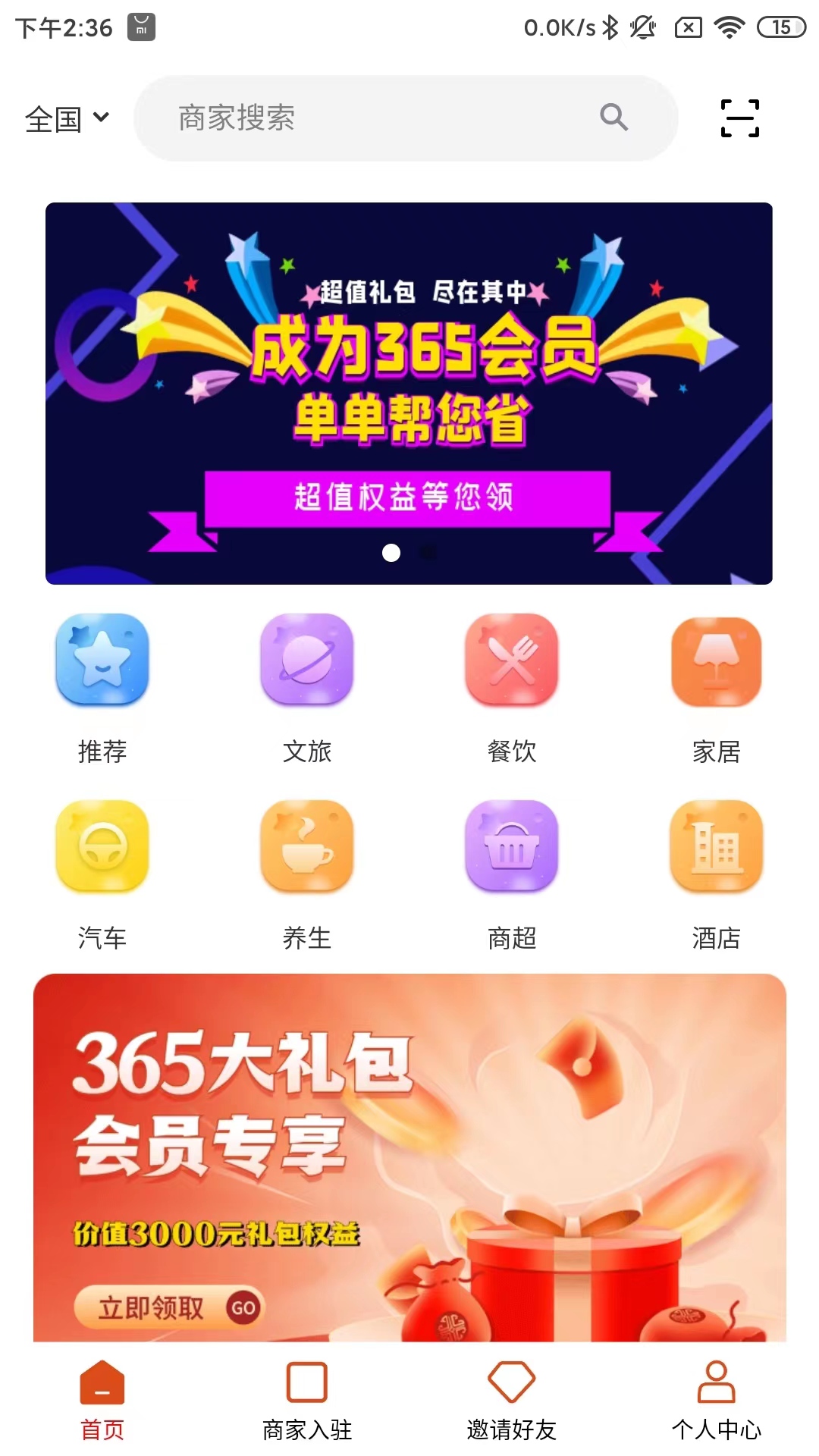819x1456 pixels.
Task: Switch to the 商家入驻 tab
Action: coord(307,1401)
